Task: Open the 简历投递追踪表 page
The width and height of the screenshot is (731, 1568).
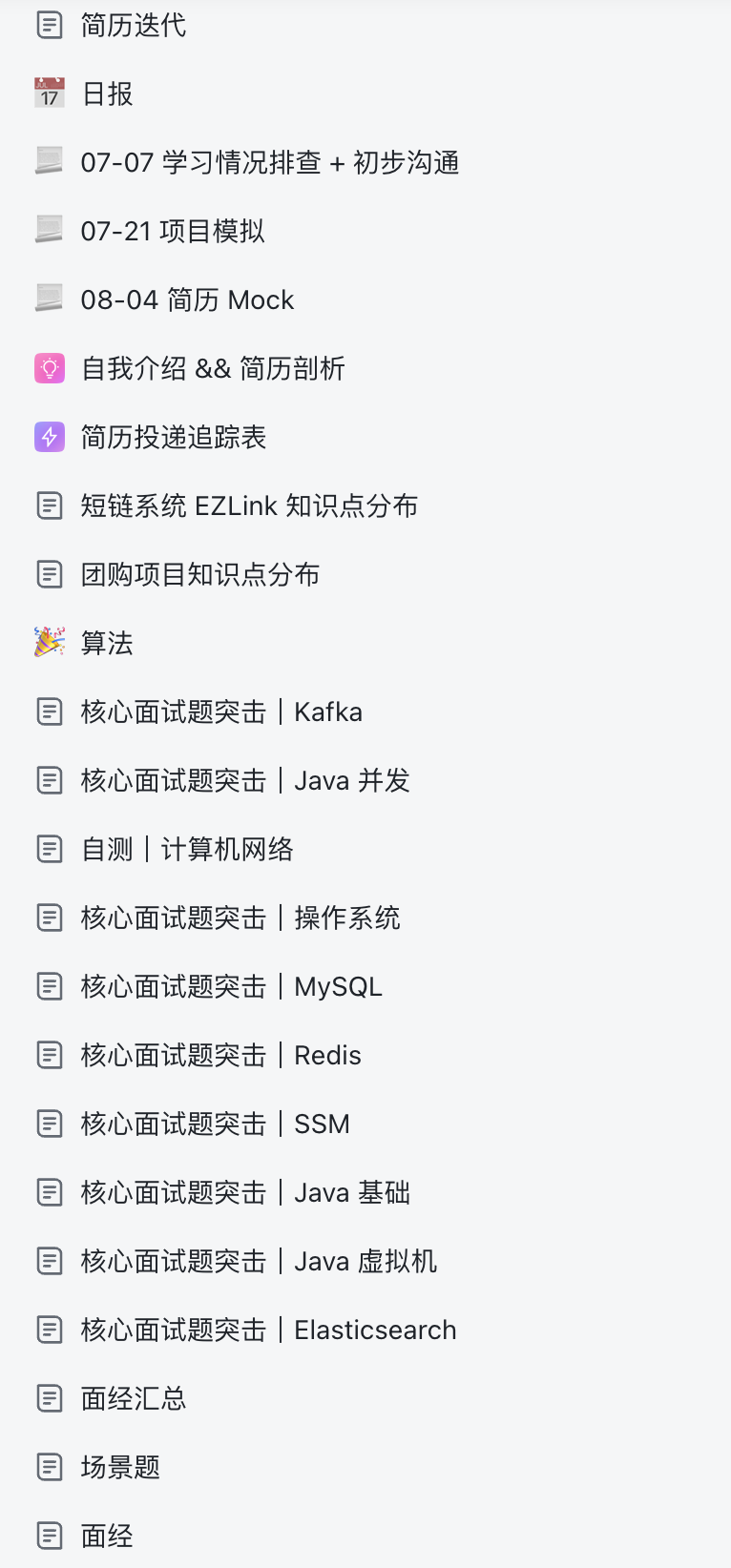Action: (x=174, y=437)
